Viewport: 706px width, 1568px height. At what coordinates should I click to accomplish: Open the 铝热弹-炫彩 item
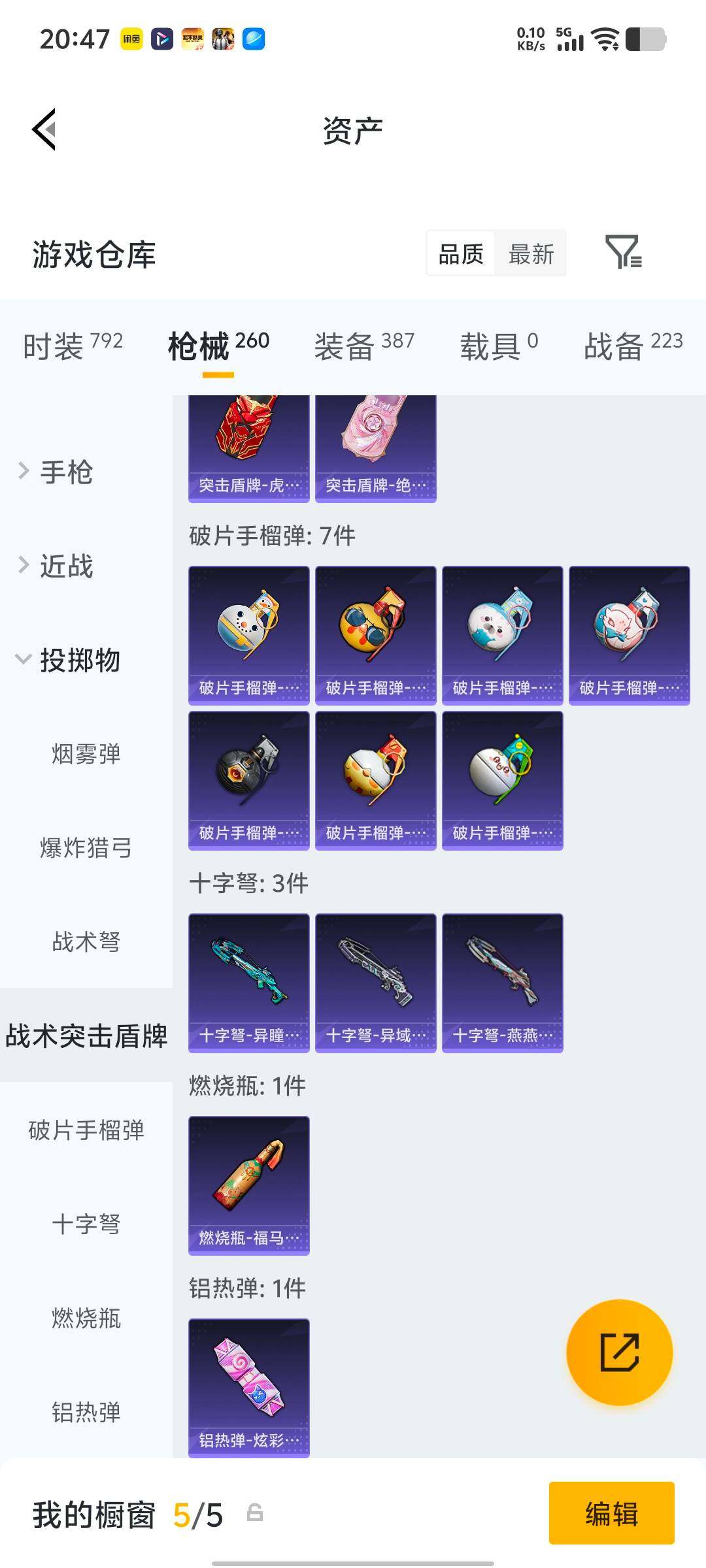[x=249, y=1388]
